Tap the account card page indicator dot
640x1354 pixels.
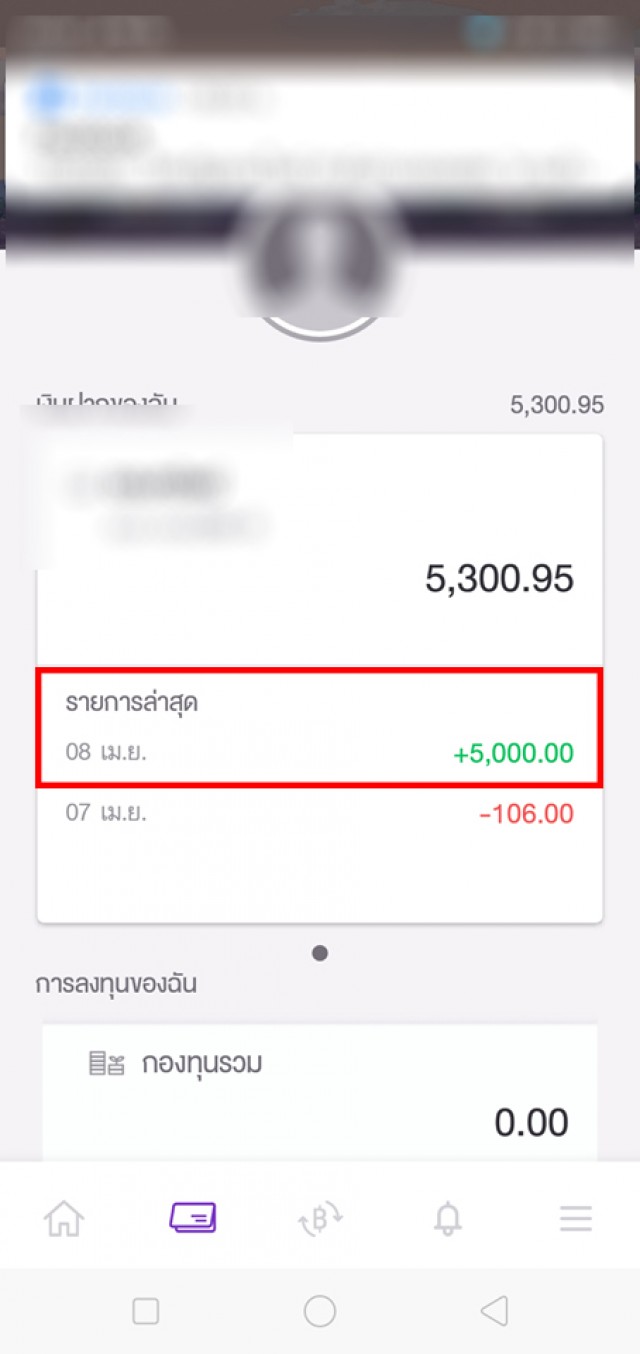click(x=320, y=954)
